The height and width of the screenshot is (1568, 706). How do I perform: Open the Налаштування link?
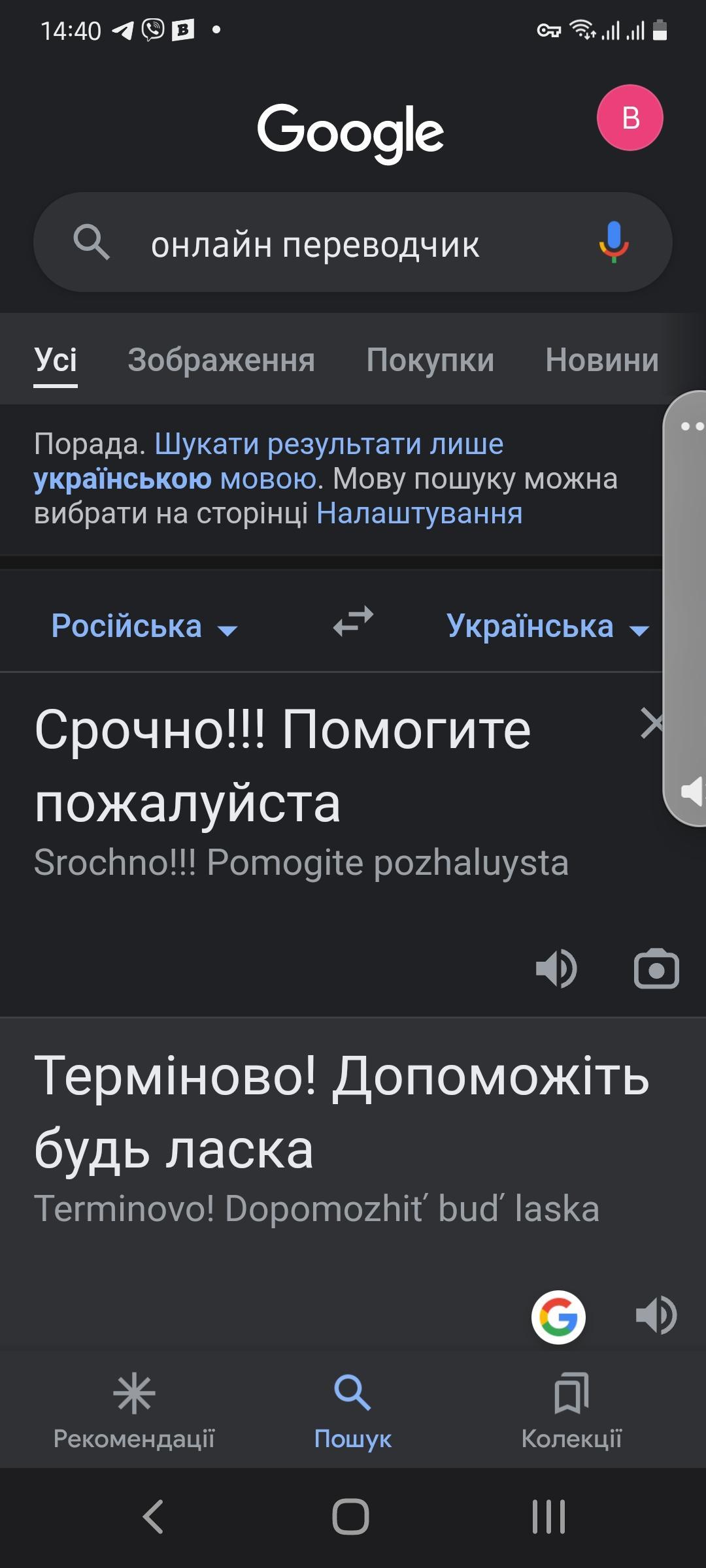point(420,514)
